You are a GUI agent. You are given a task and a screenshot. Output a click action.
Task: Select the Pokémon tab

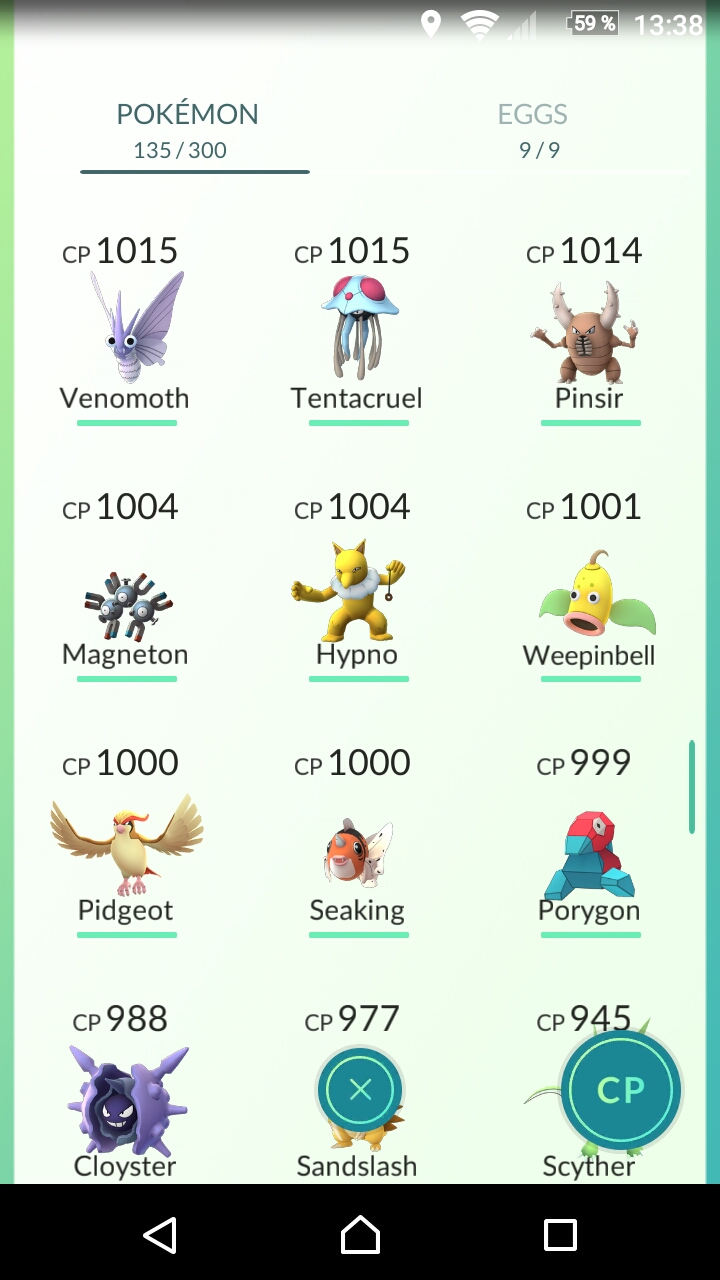pyautogui.click(x=187, y=130)
